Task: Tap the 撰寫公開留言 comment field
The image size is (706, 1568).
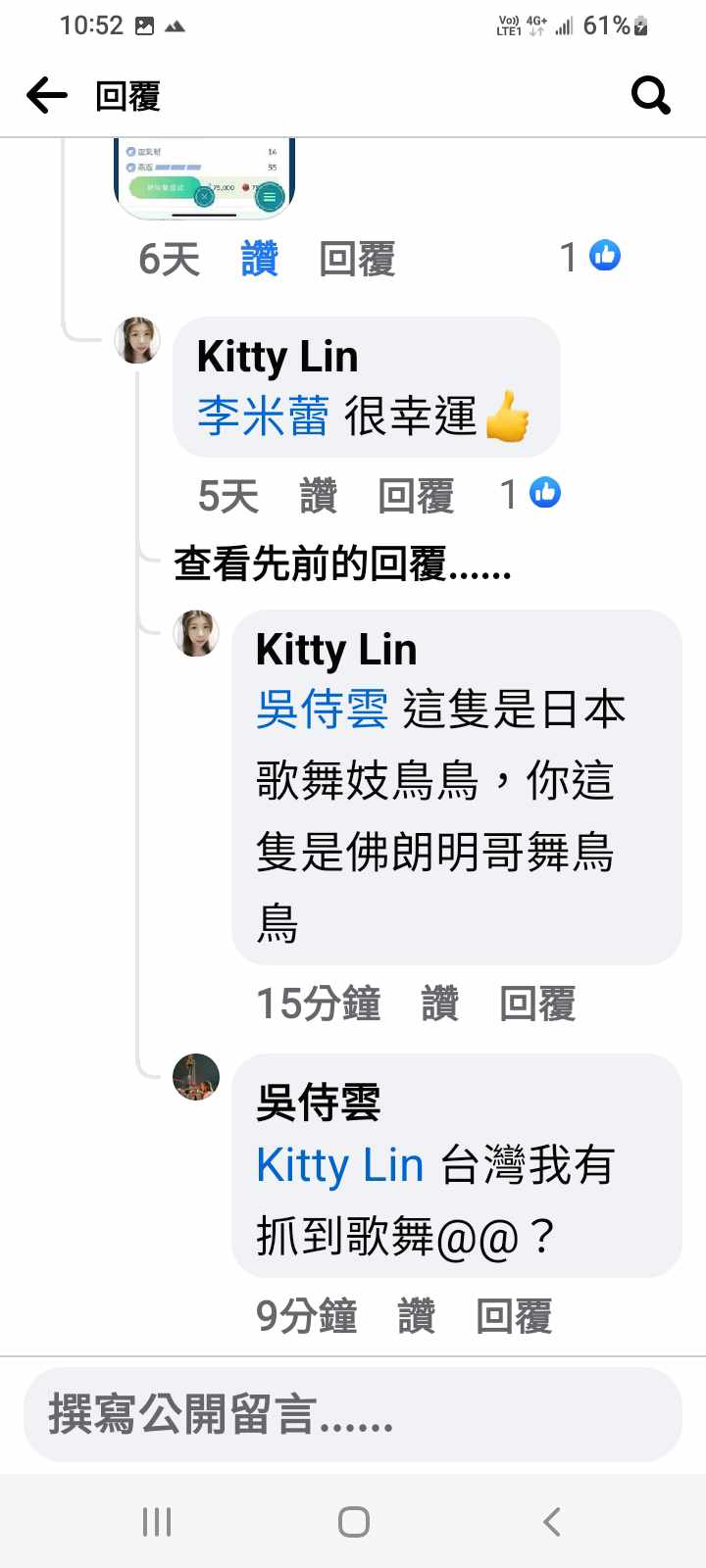Action: click(352, 1415)
